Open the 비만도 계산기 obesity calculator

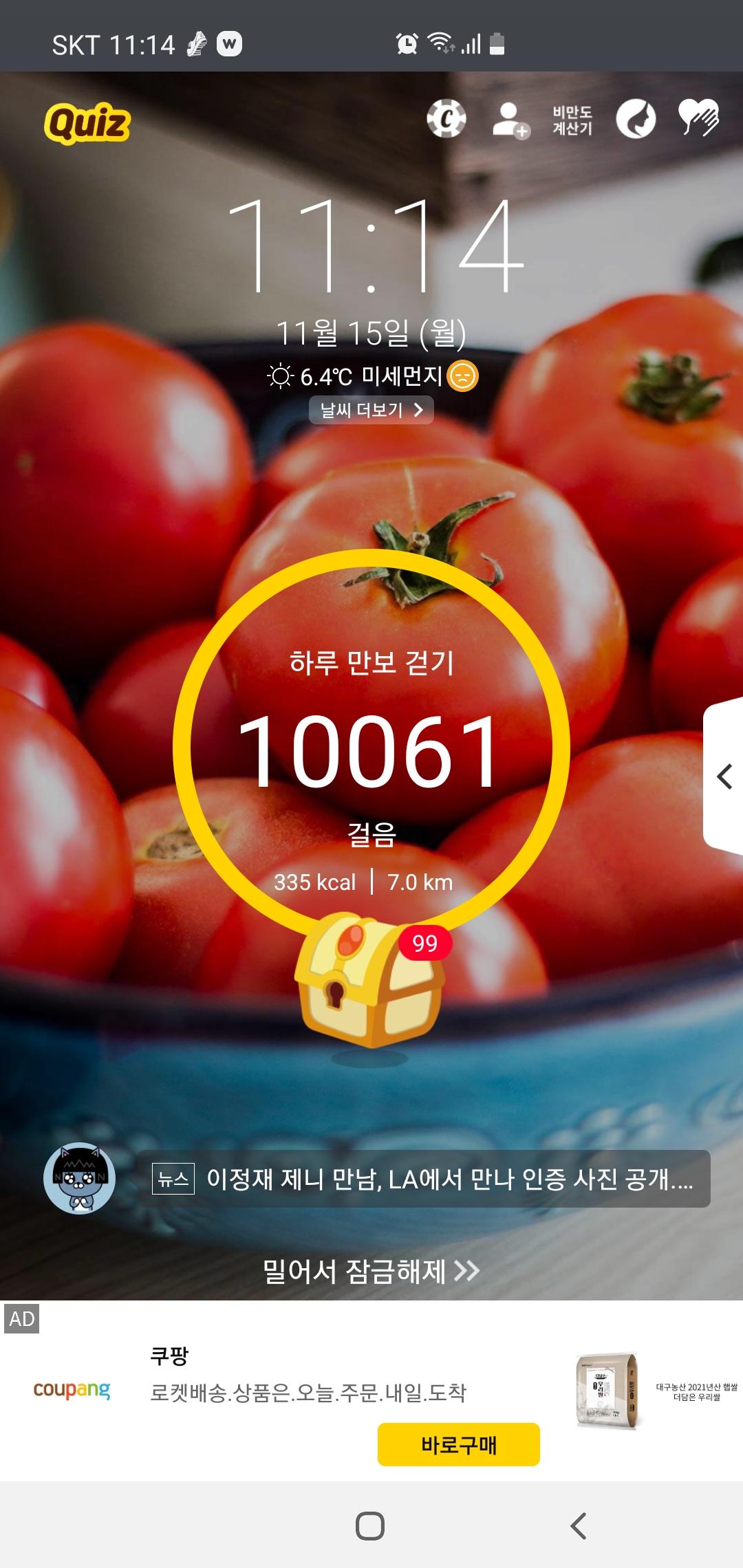(572, 120)
